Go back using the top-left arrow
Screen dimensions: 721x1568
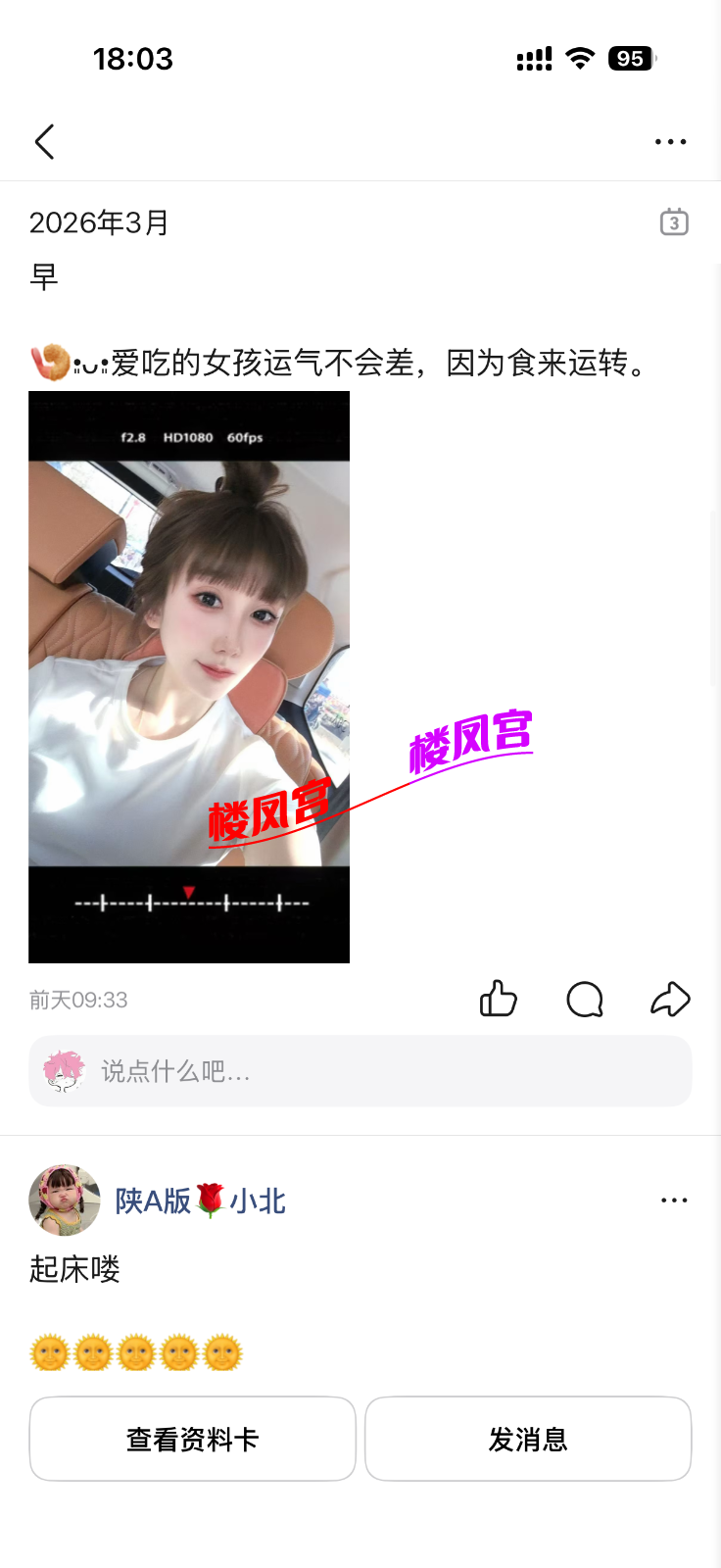[x=44, y=142]
